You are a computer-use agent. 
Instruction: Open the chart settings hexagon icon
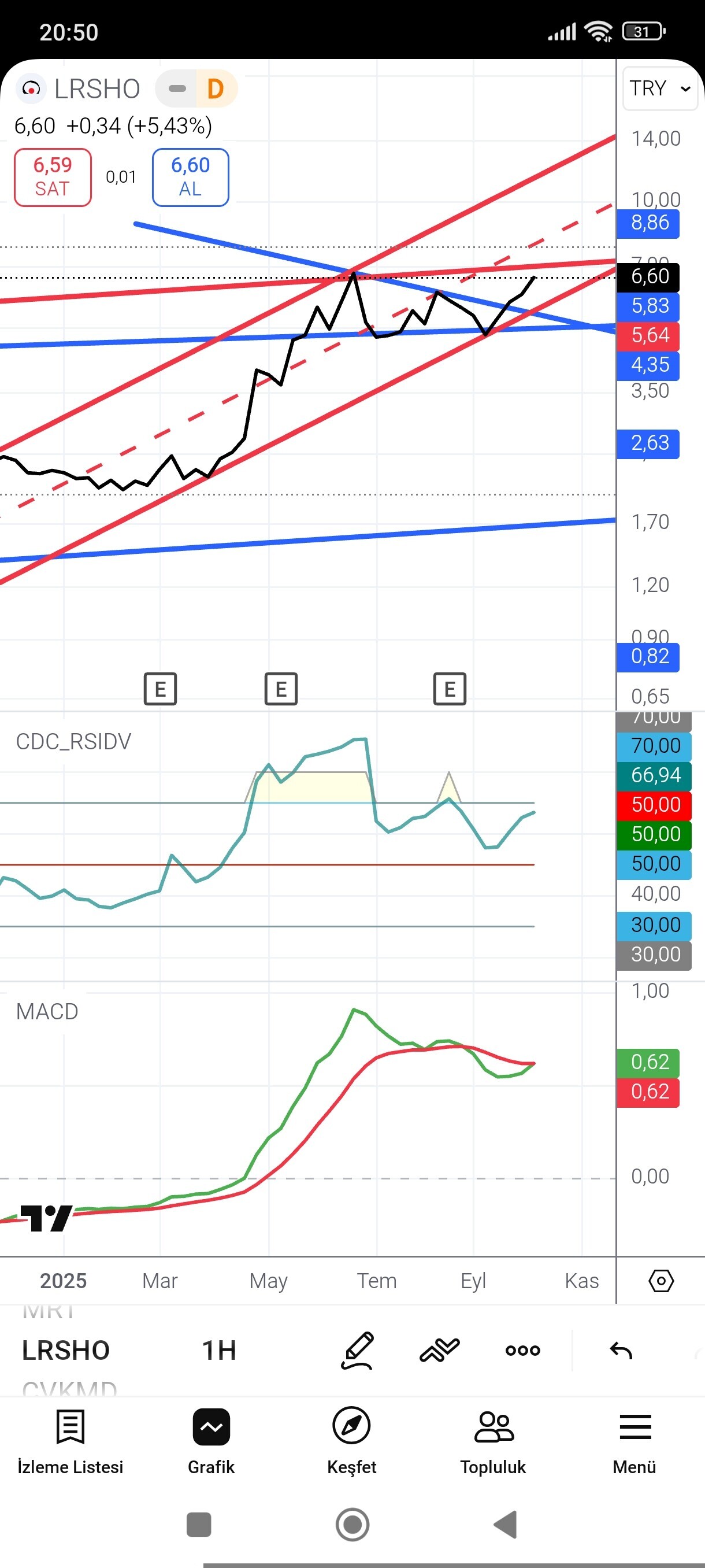(661, 1281)
